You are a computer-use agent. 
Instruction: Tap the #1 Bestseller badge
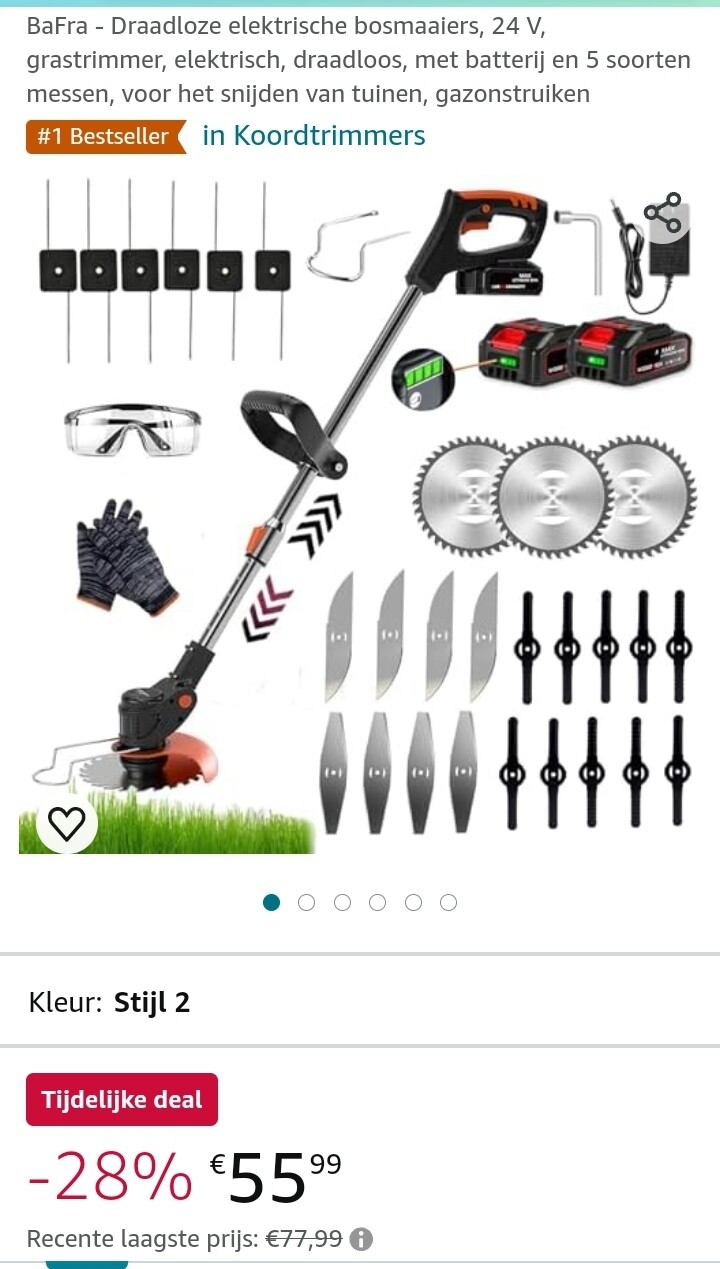(105, 137)
